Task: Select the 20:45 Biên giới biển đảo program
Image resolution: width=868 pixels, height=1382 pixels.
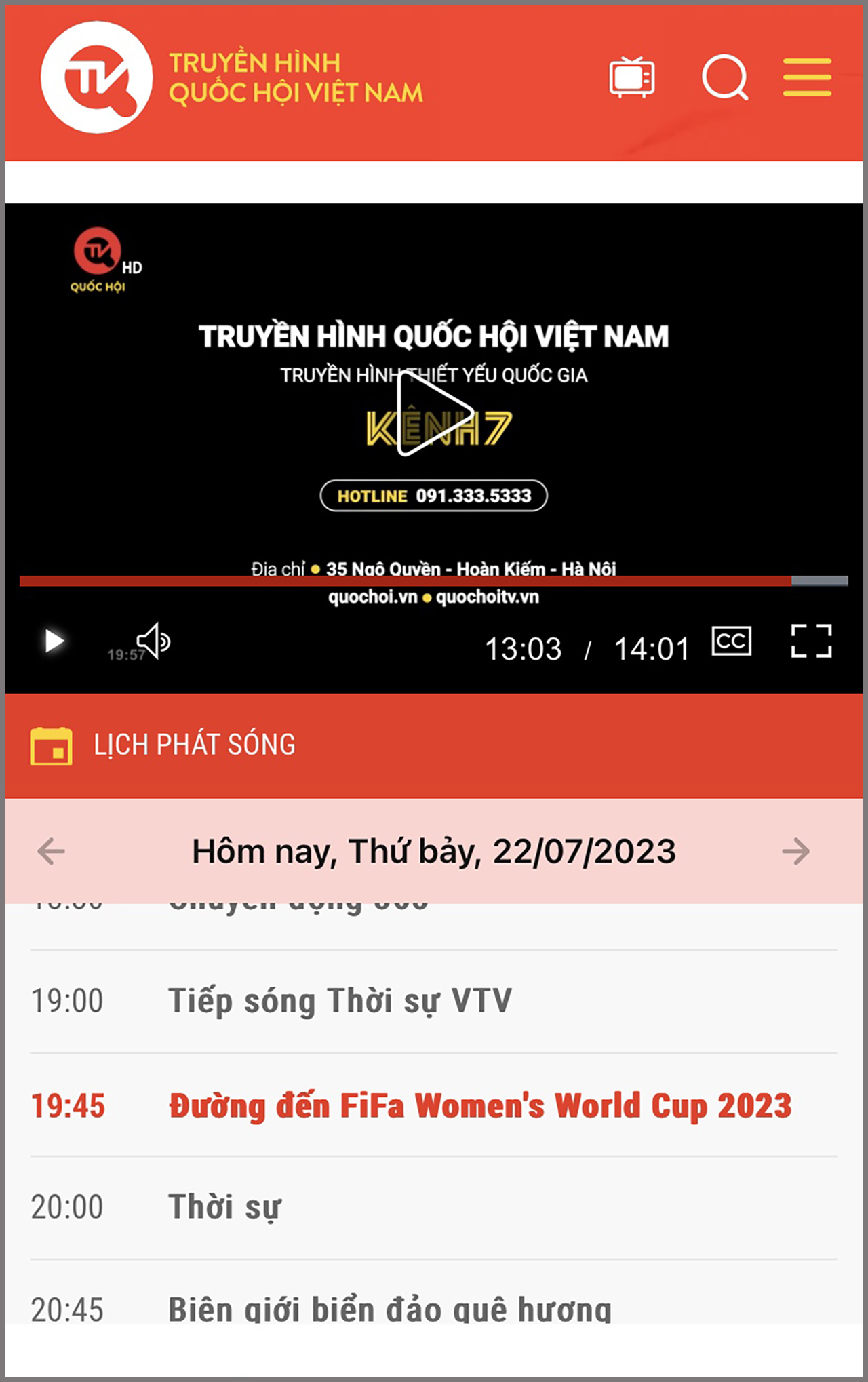Action: (x=389, y=1307)
